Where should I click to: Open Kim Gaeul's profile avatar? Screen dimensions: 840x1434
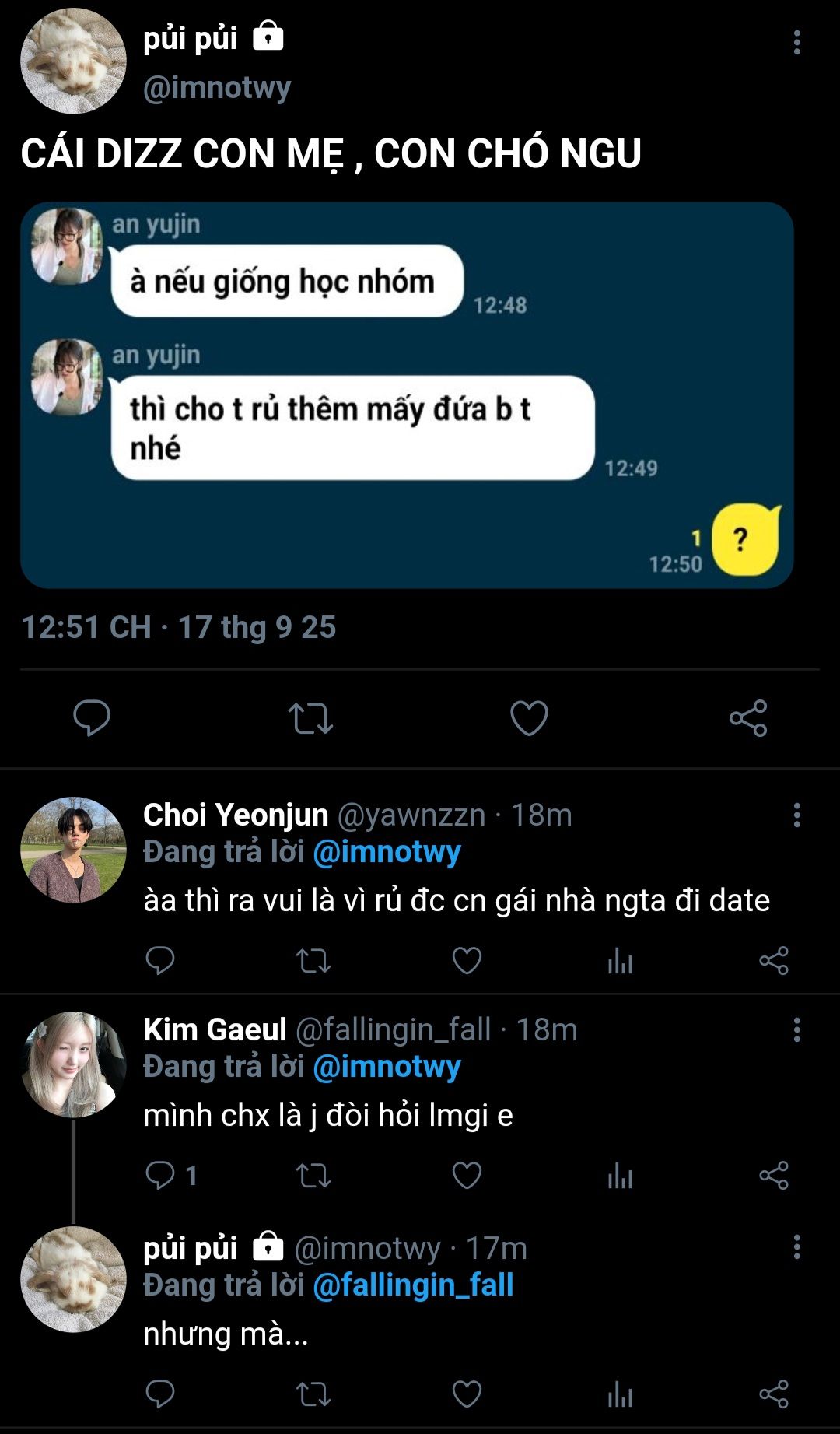point(73,1064)
